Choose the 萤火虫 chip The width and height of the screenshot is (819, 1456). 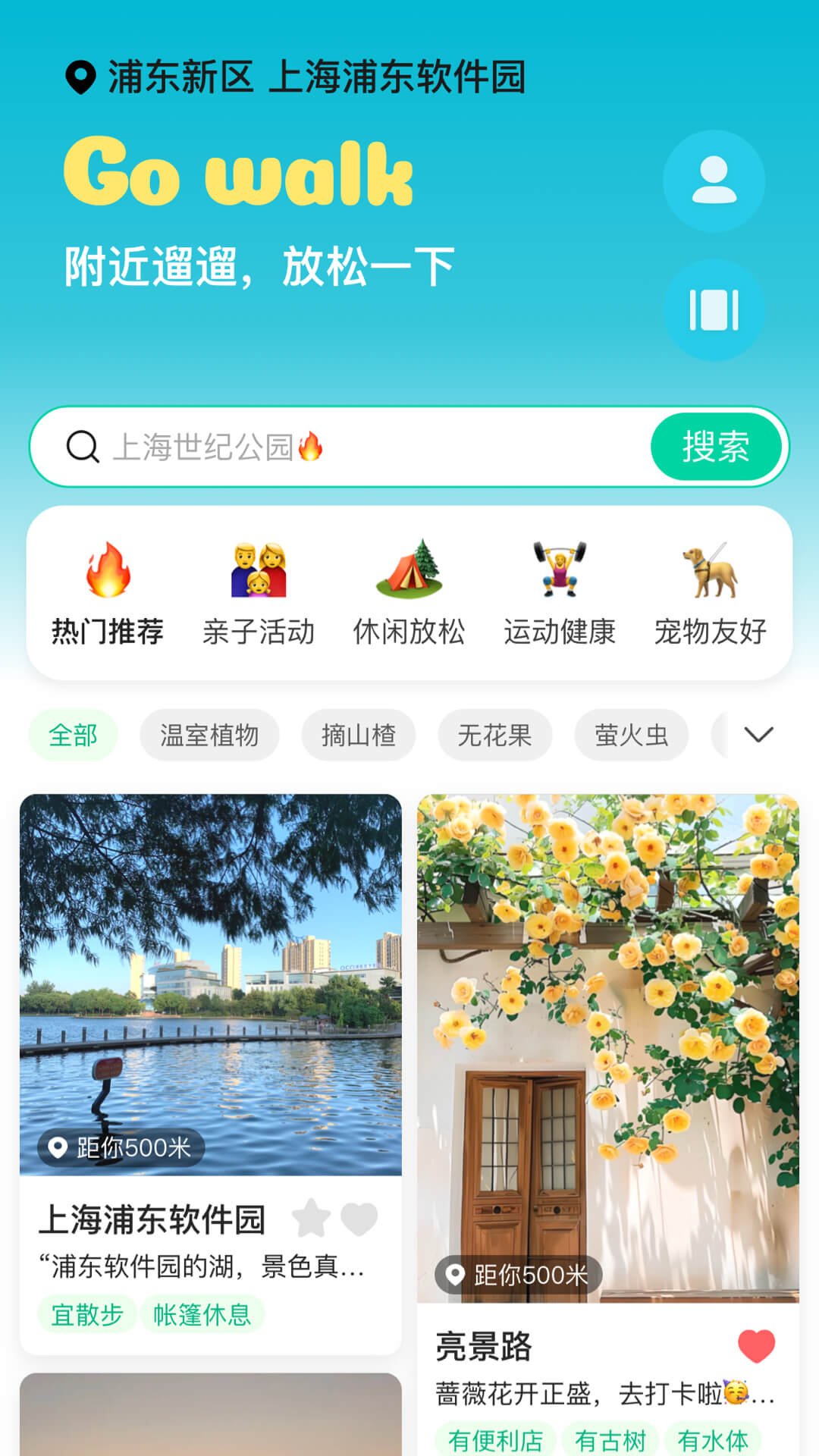631,735
